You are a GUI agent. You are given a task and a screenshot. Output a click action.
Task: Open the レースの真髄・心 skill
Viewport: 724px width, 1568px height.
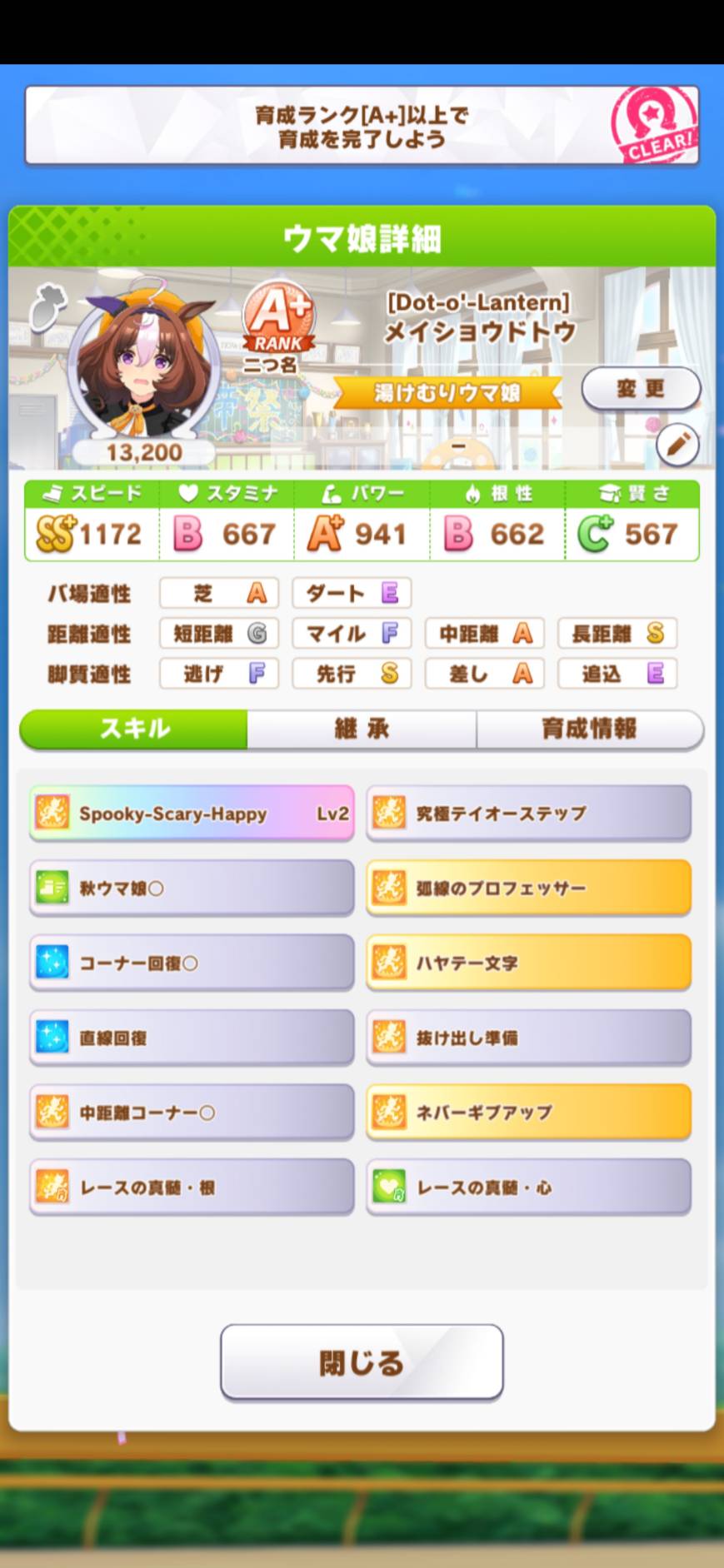(528, 1187)
